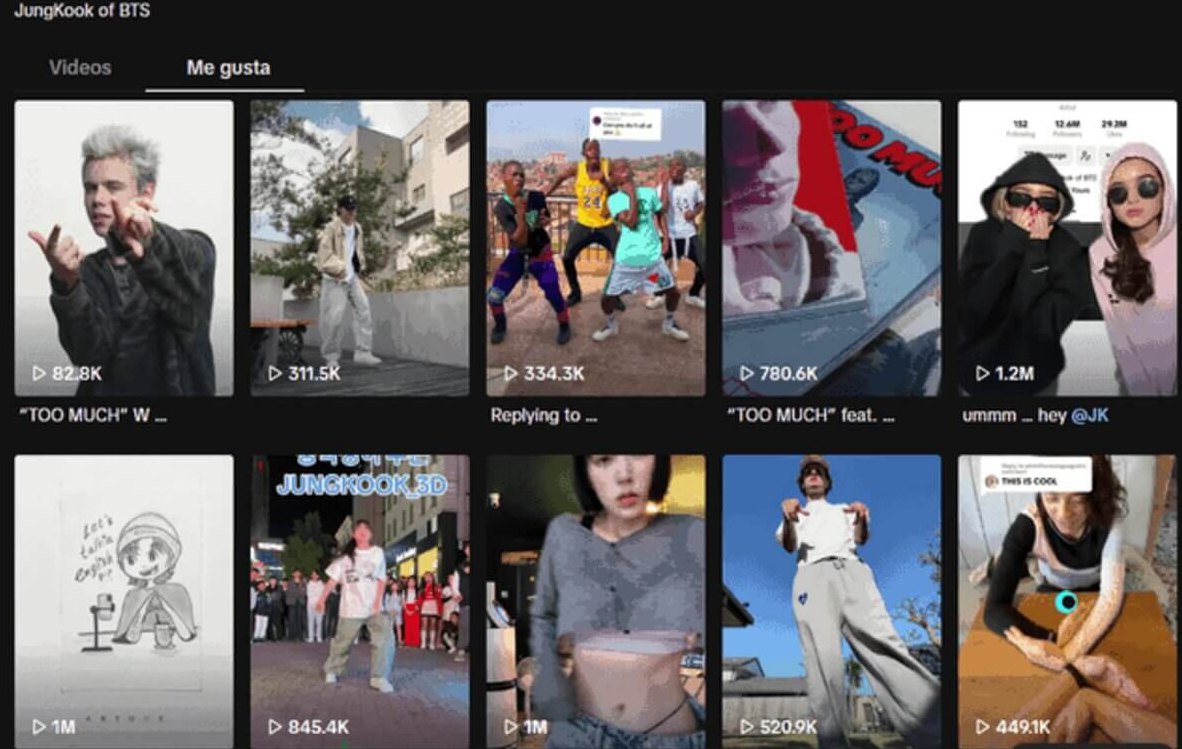Tap the @JK mention link
This screenshot has height=749, width=1182.
pyautogui.click(x=1090, y=416)
